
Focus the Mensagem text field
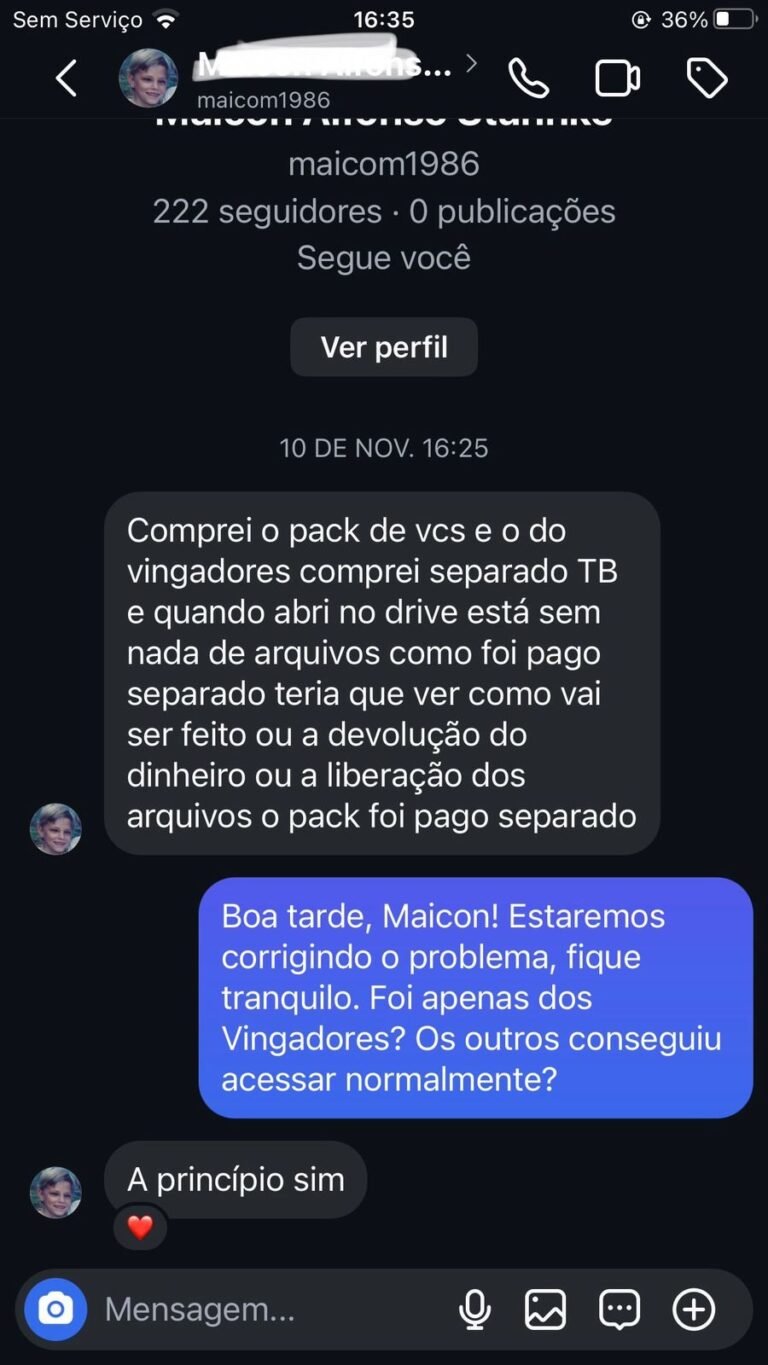(x=260, y=1309)
